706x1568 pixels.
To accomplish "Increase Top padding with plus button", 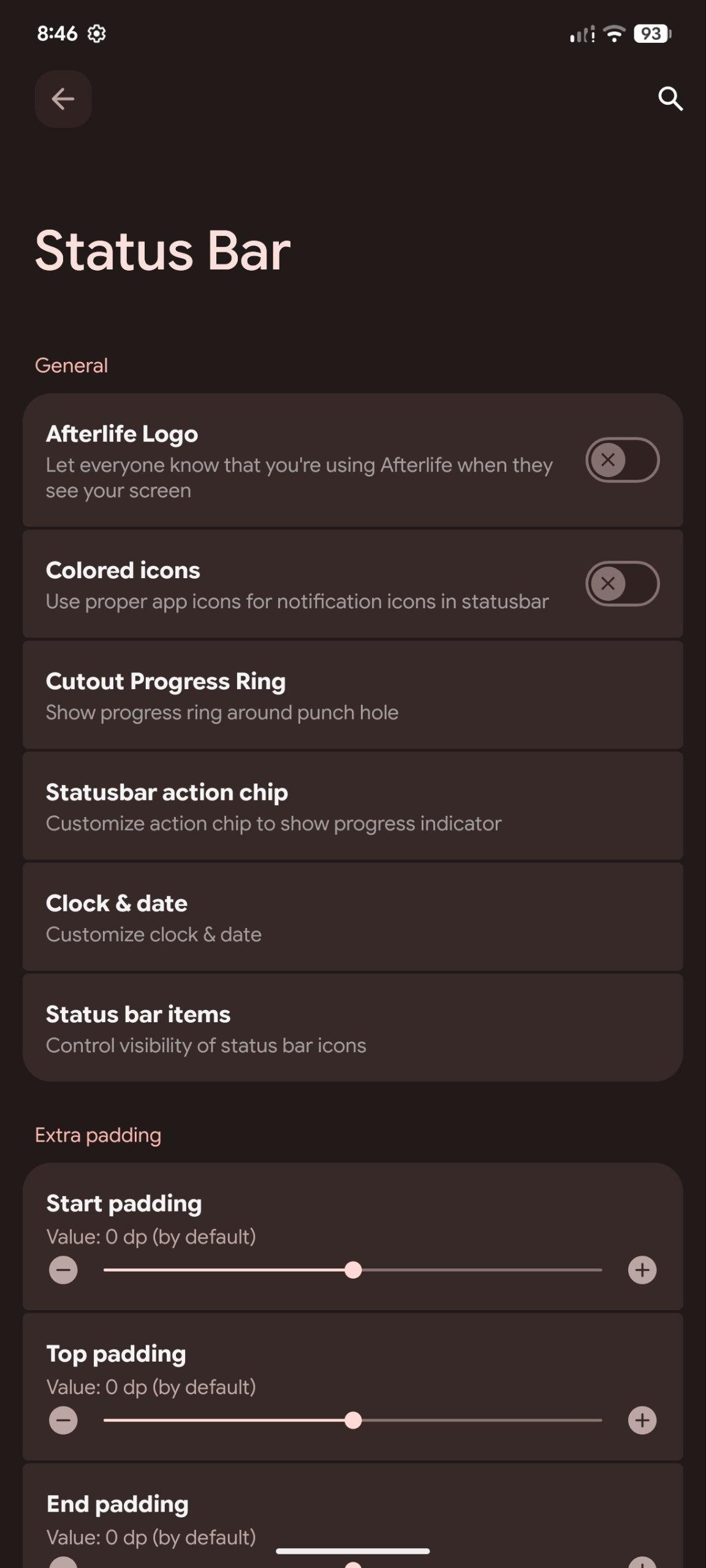I will [x=642, y=1420].
